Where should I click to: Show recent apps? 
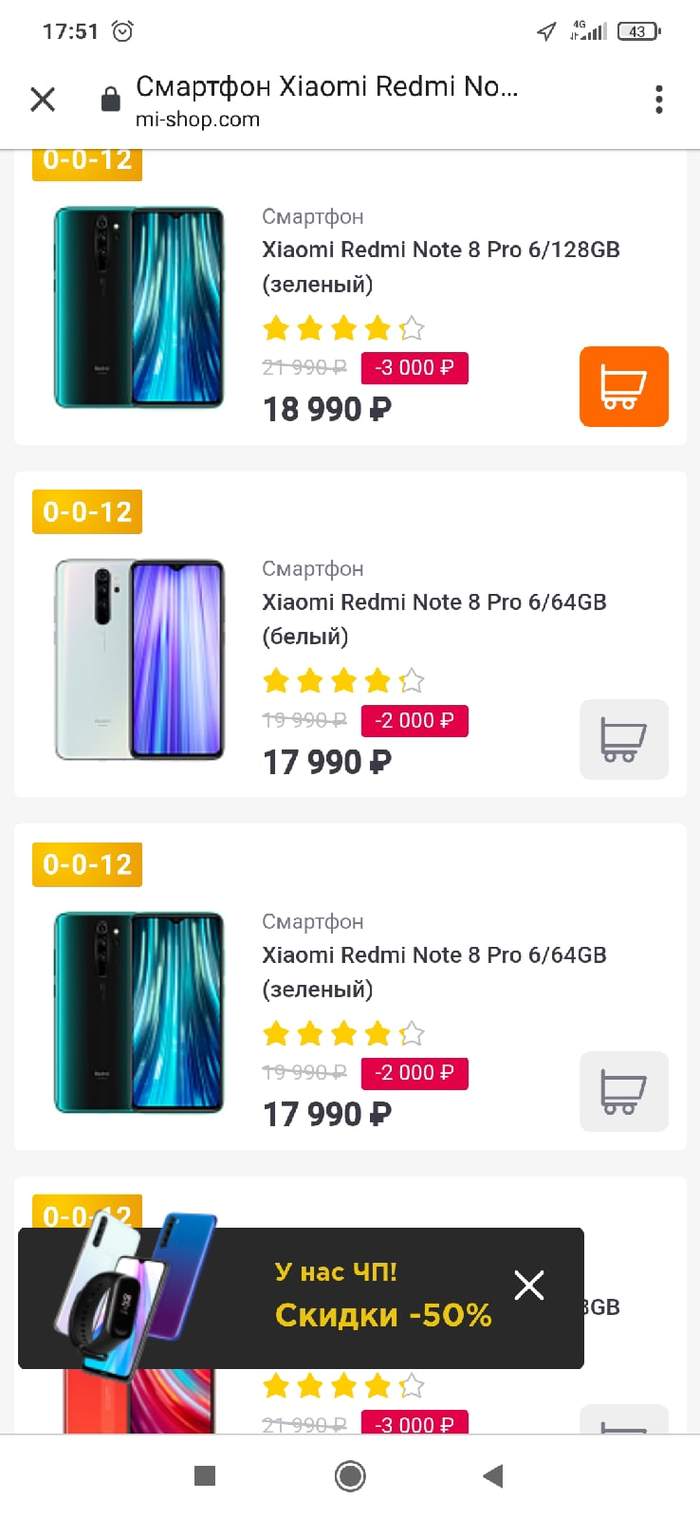coord(205,1475)
